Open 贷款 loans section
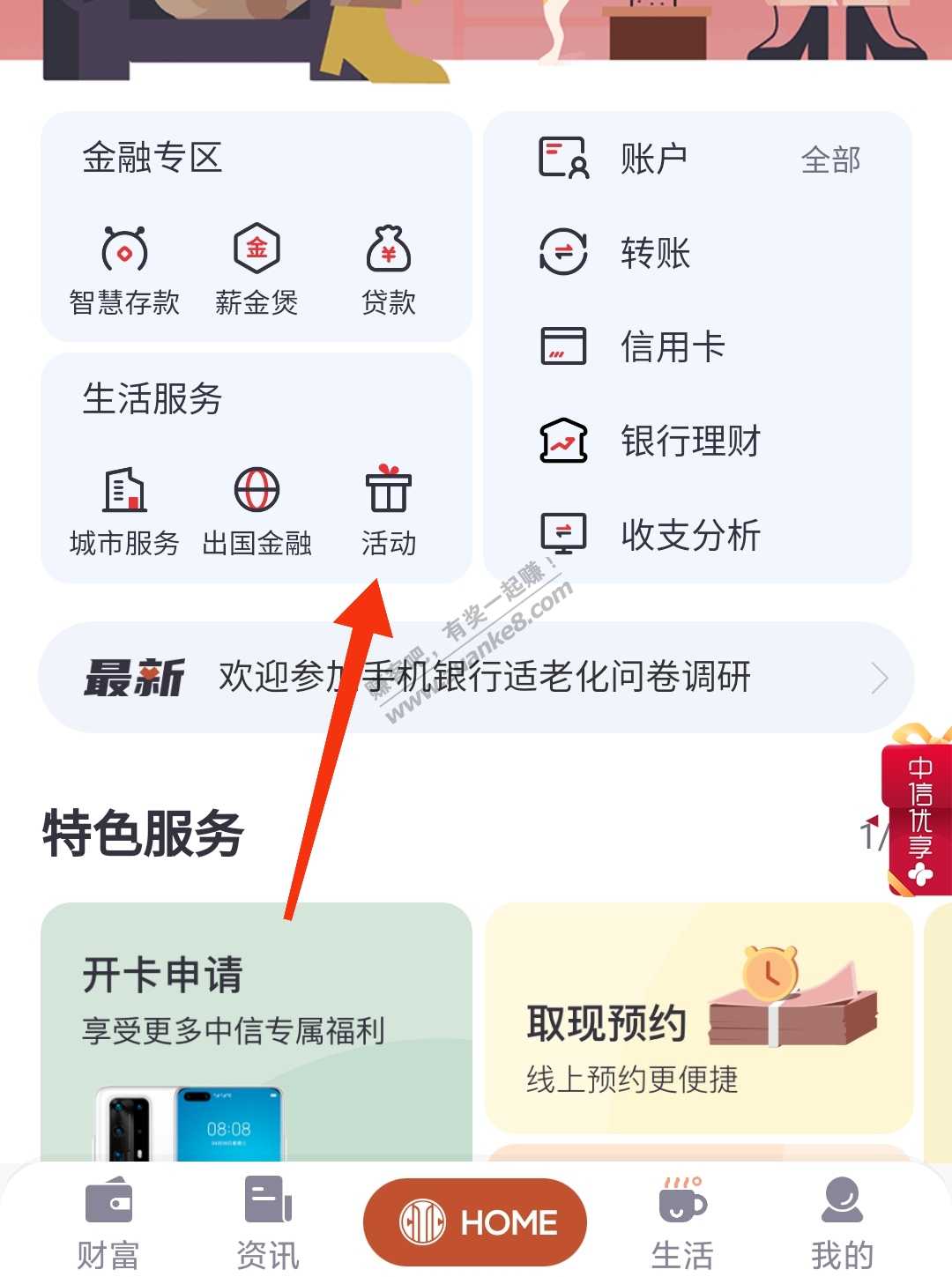952x1277 pixels. coord(389,270)
